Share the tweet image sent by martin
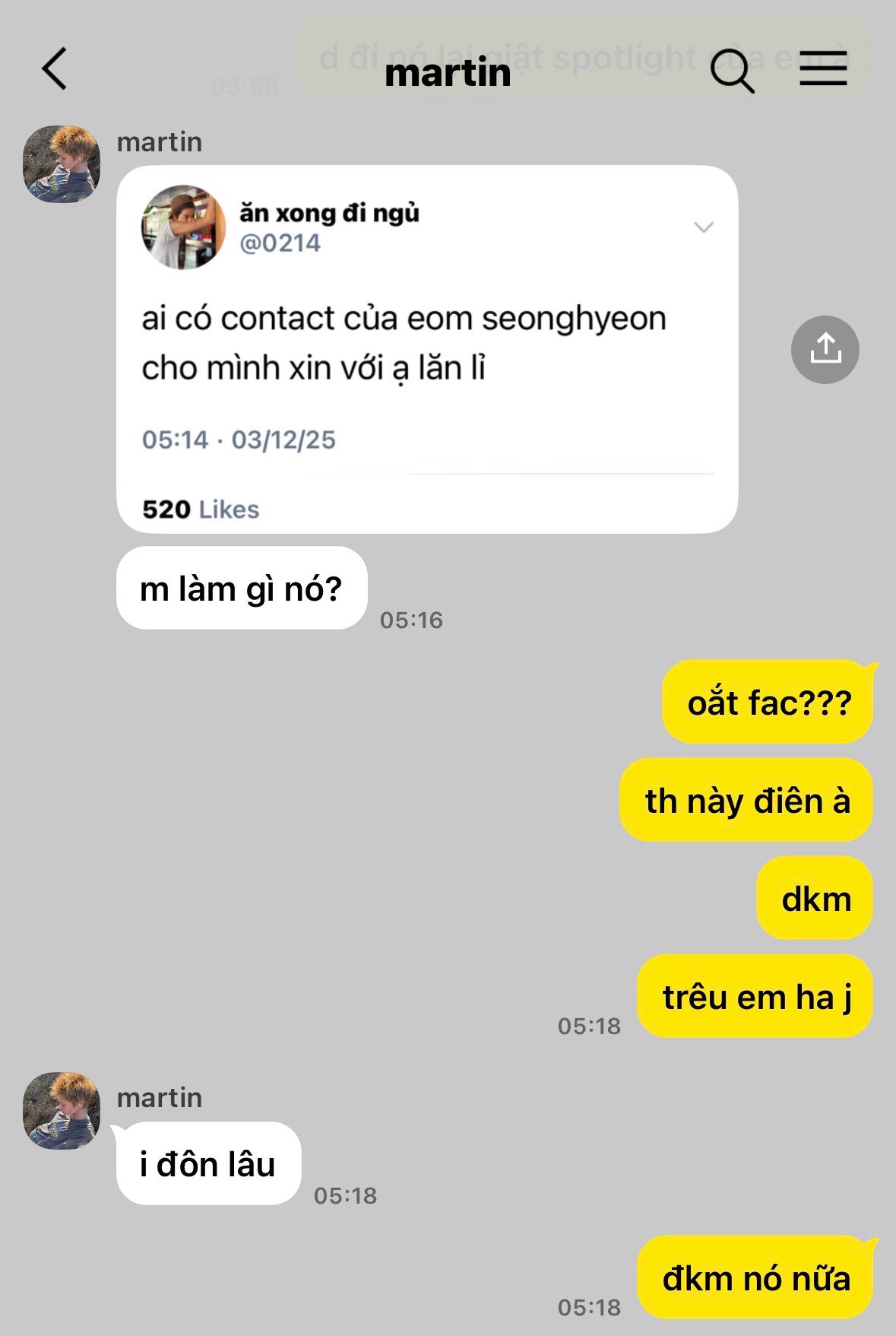 pos(825,350)
